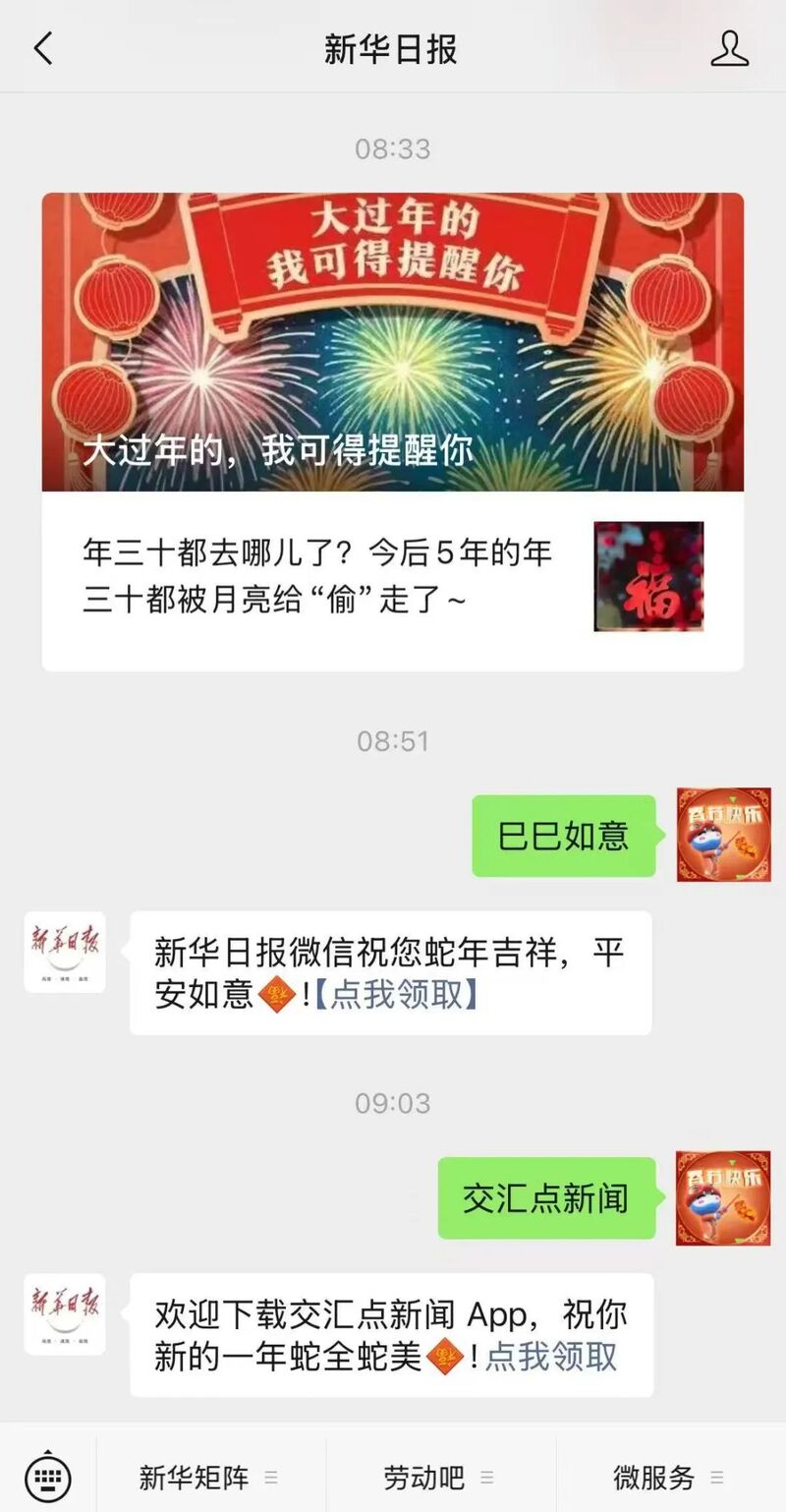Open my avatar next to 巳巳如意
Viewport: 786px width, 1512px height.
(723, 835)
